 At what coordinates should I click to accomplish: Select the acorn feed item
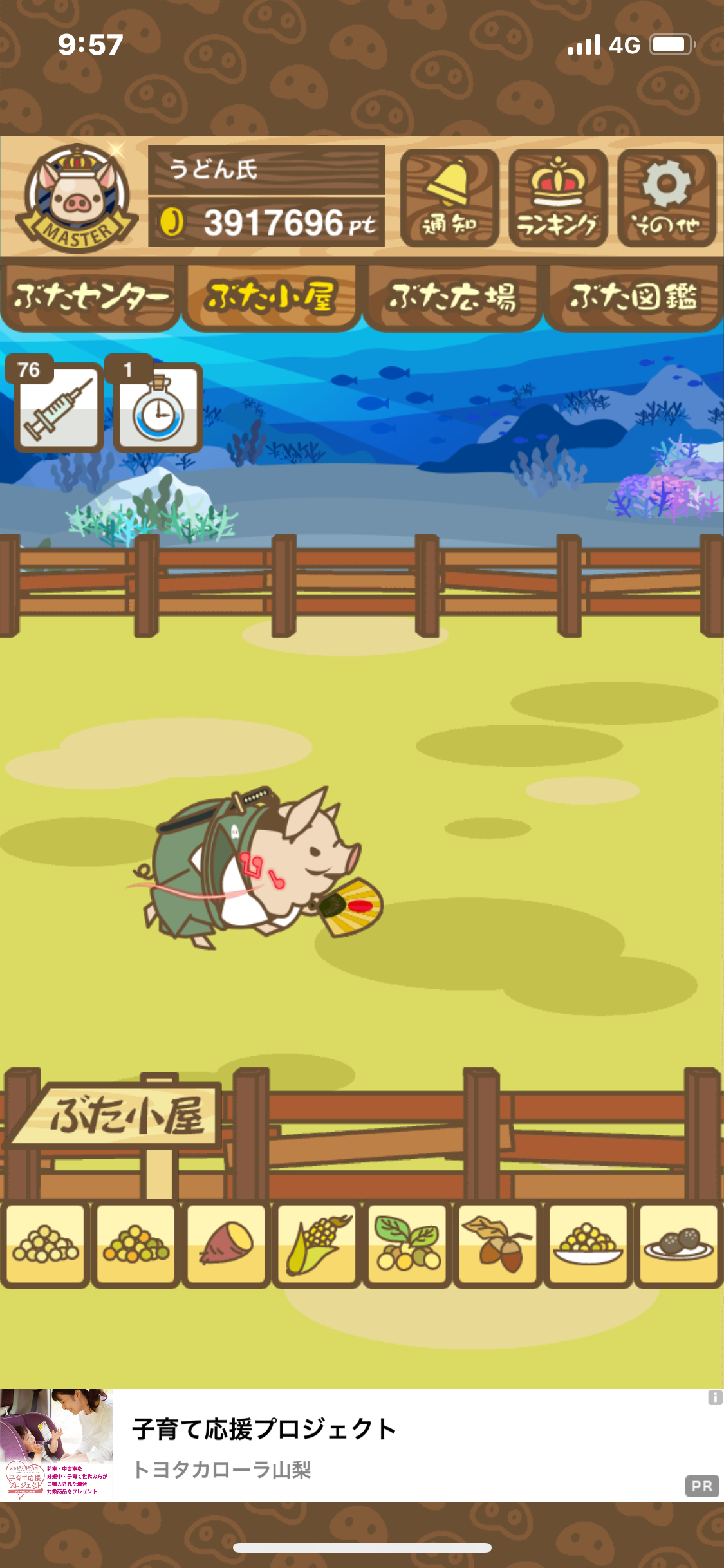tap(498, 1245)
